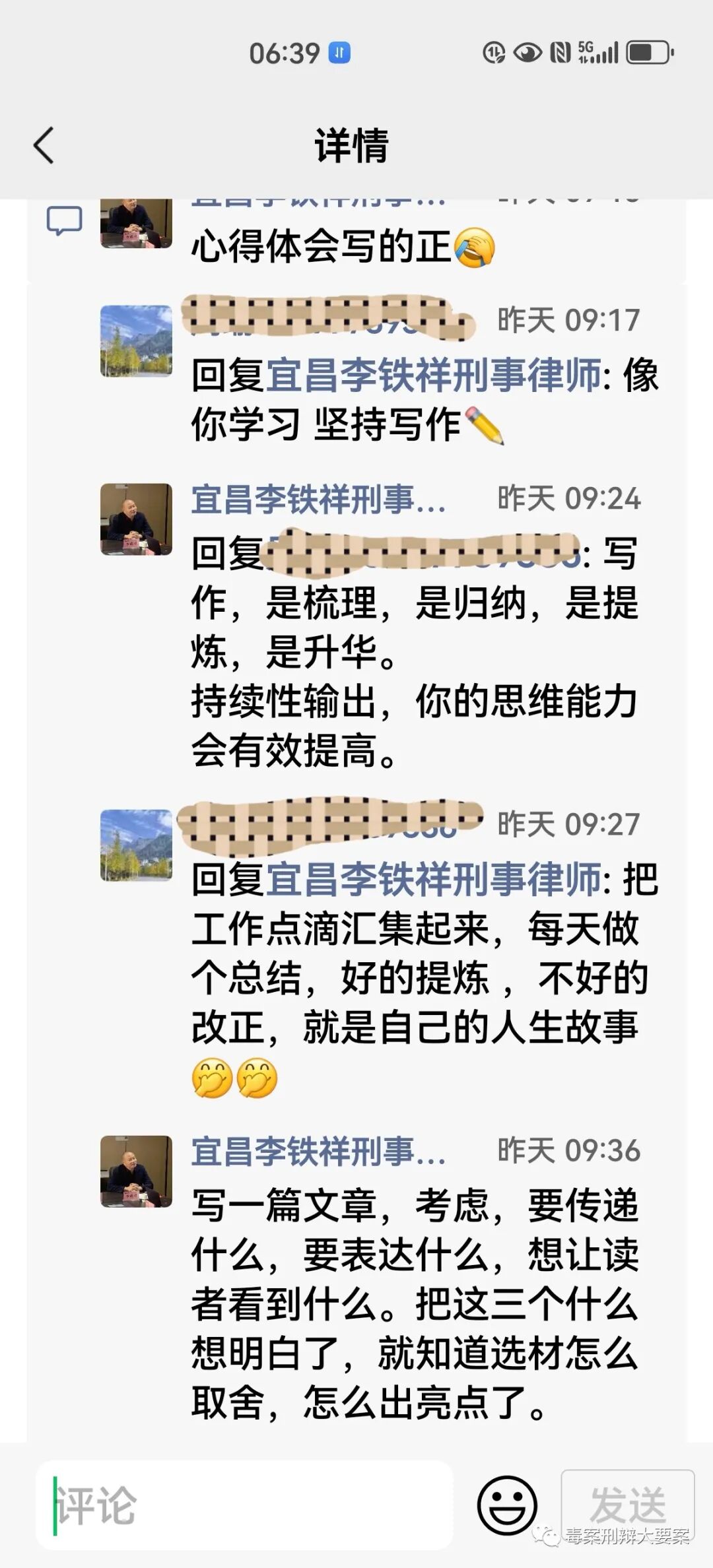Open the emoji picker
Image resolution: width=713 pixels, height=1568 pixels.
507,1505
